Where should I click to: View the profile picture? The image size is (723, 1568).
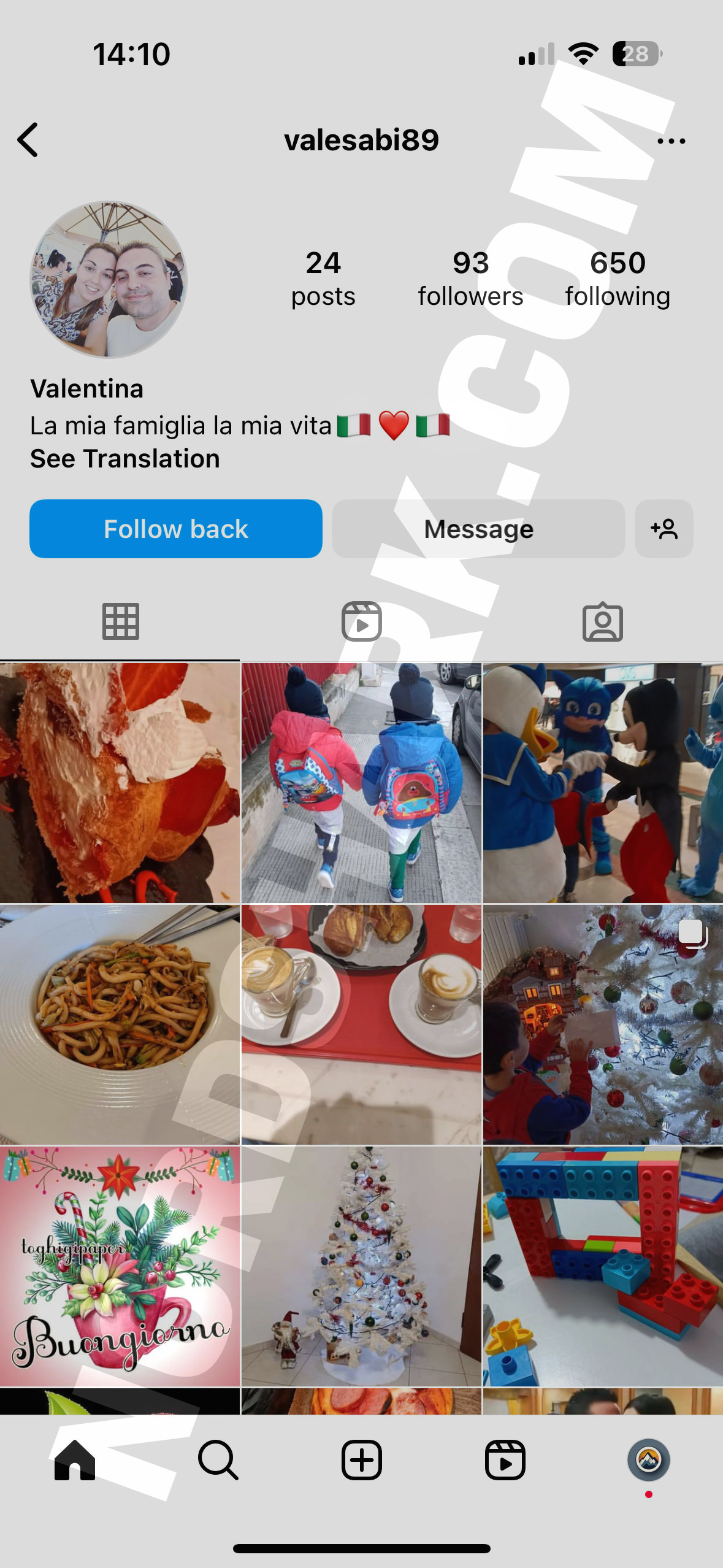[x=109, y=280]
